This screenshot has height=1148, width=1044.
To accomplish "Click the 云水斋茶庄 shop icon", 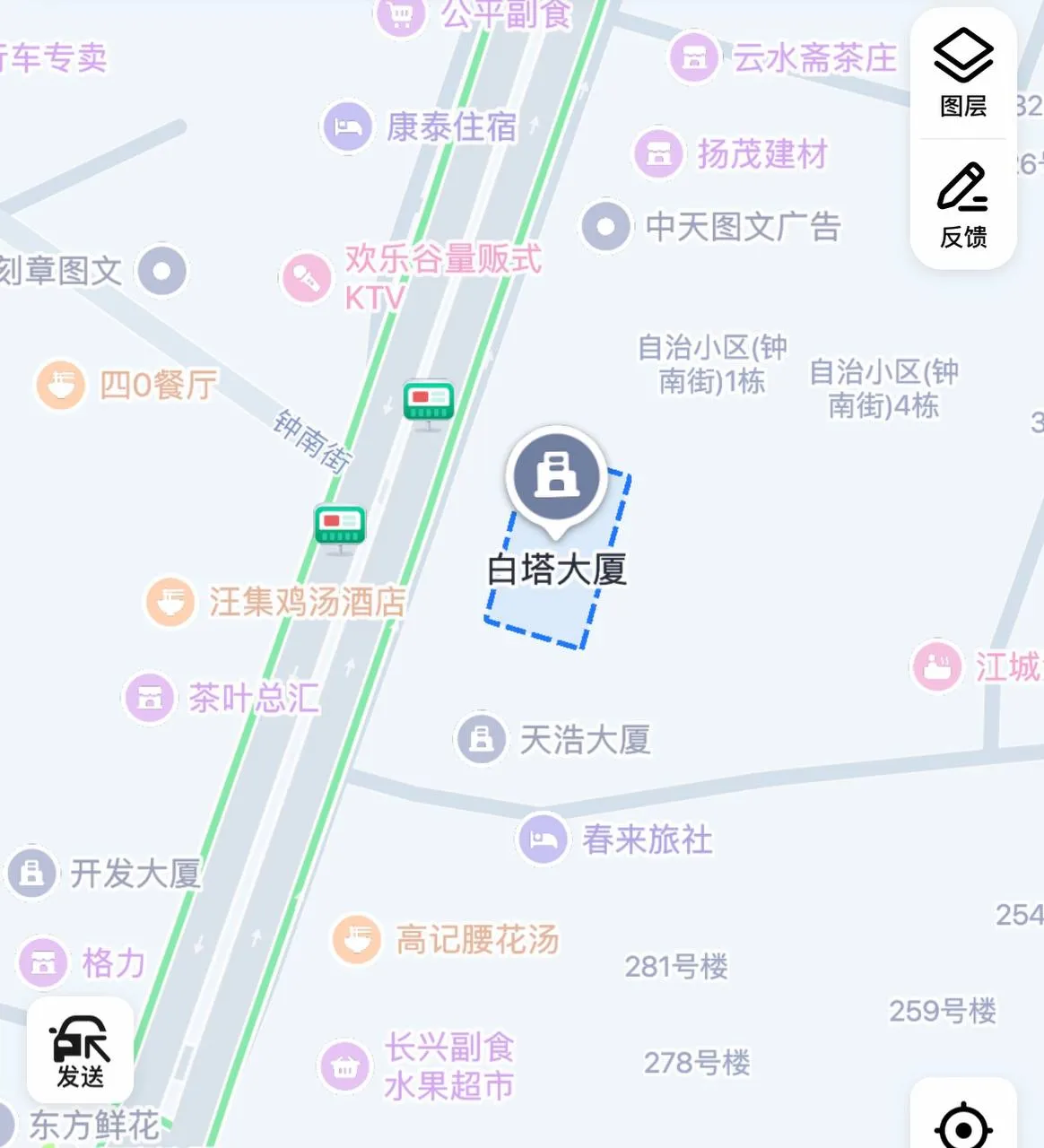I will (692, 59).
